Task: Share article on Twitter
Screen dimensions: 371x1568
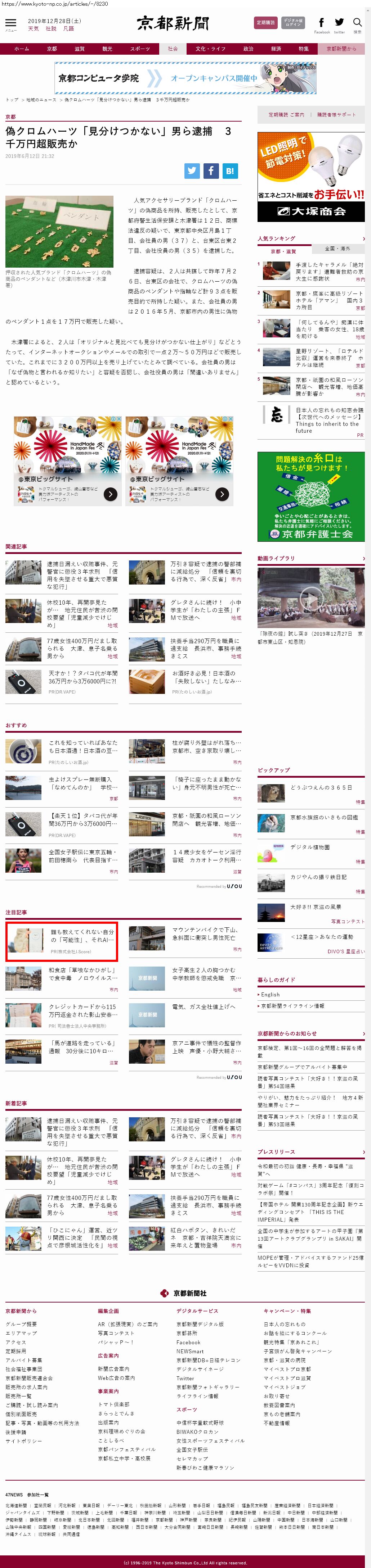Action: pos(192,171)
